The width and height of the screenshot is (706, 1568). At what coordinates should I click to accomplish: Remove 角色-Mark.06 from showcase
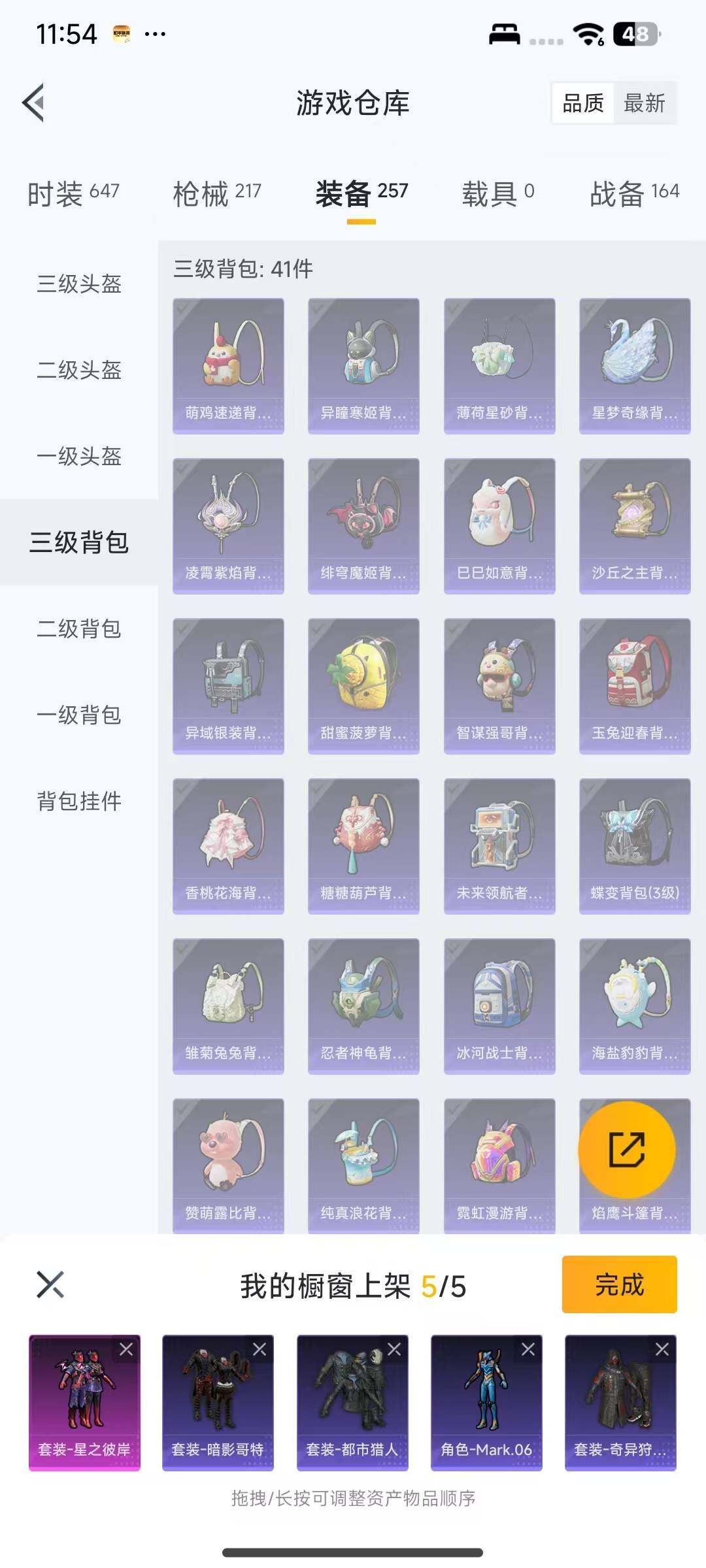pos(528,1349)
